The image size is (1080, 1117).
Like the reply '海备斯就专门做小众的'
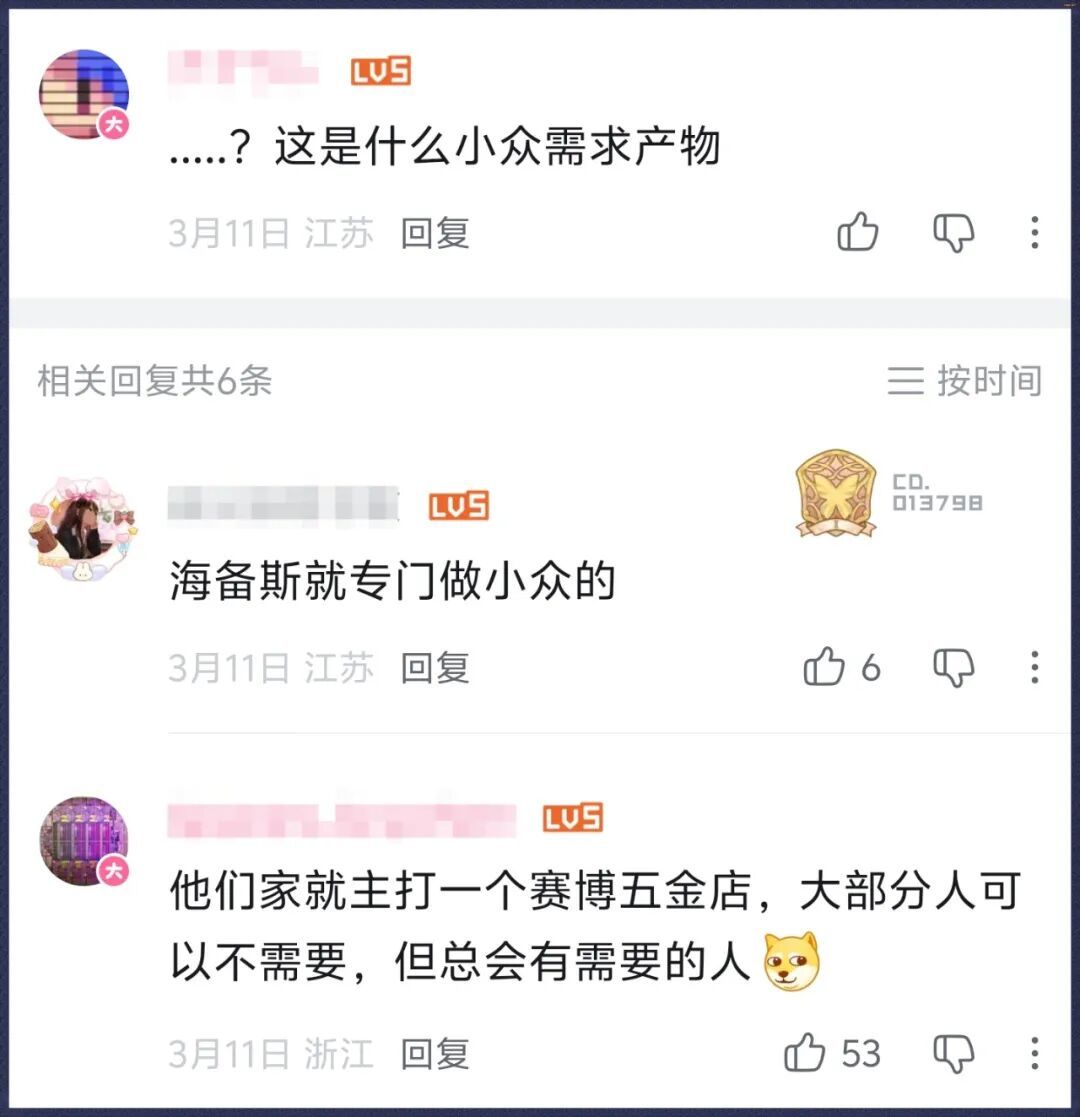[826, 667]
